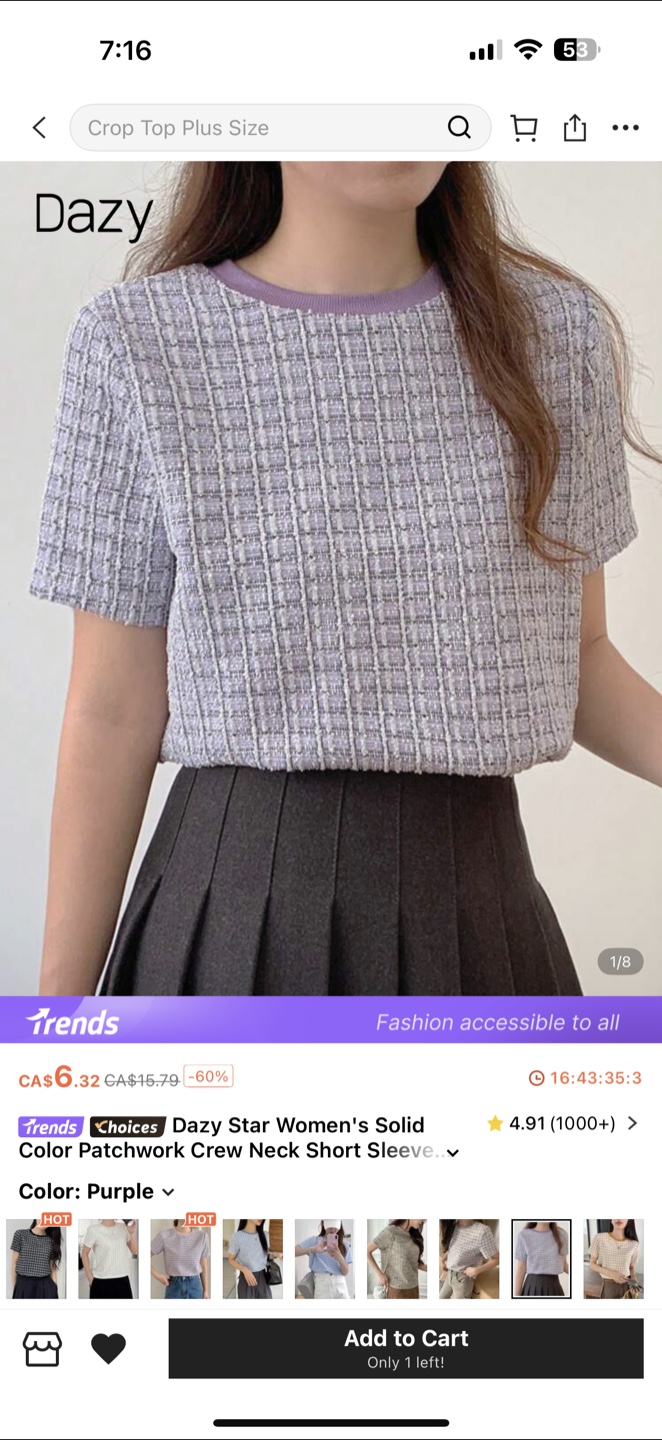Image resolution: width=662 pixels, height=1440 pixels.
Task: Expand the Color: Purple dropdown
Action: coord(96,1192)
